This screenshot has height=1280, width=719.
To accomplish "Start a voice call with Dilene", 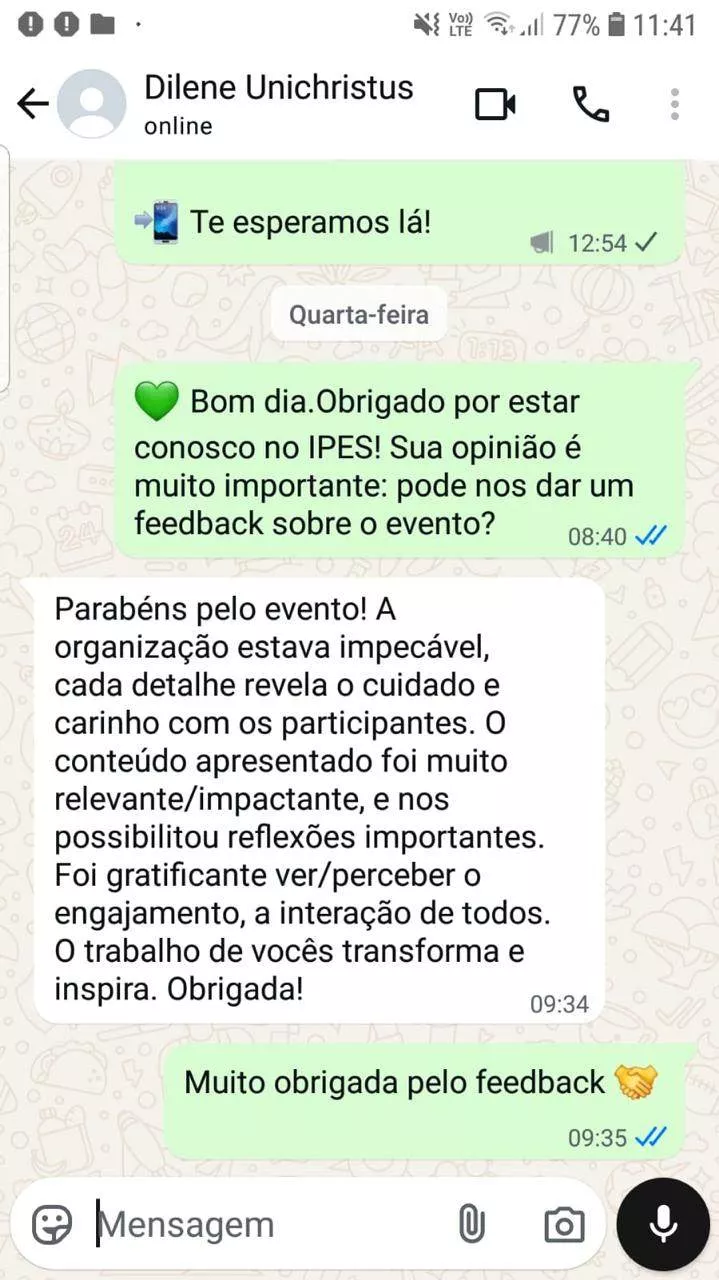I will (591, 104).
